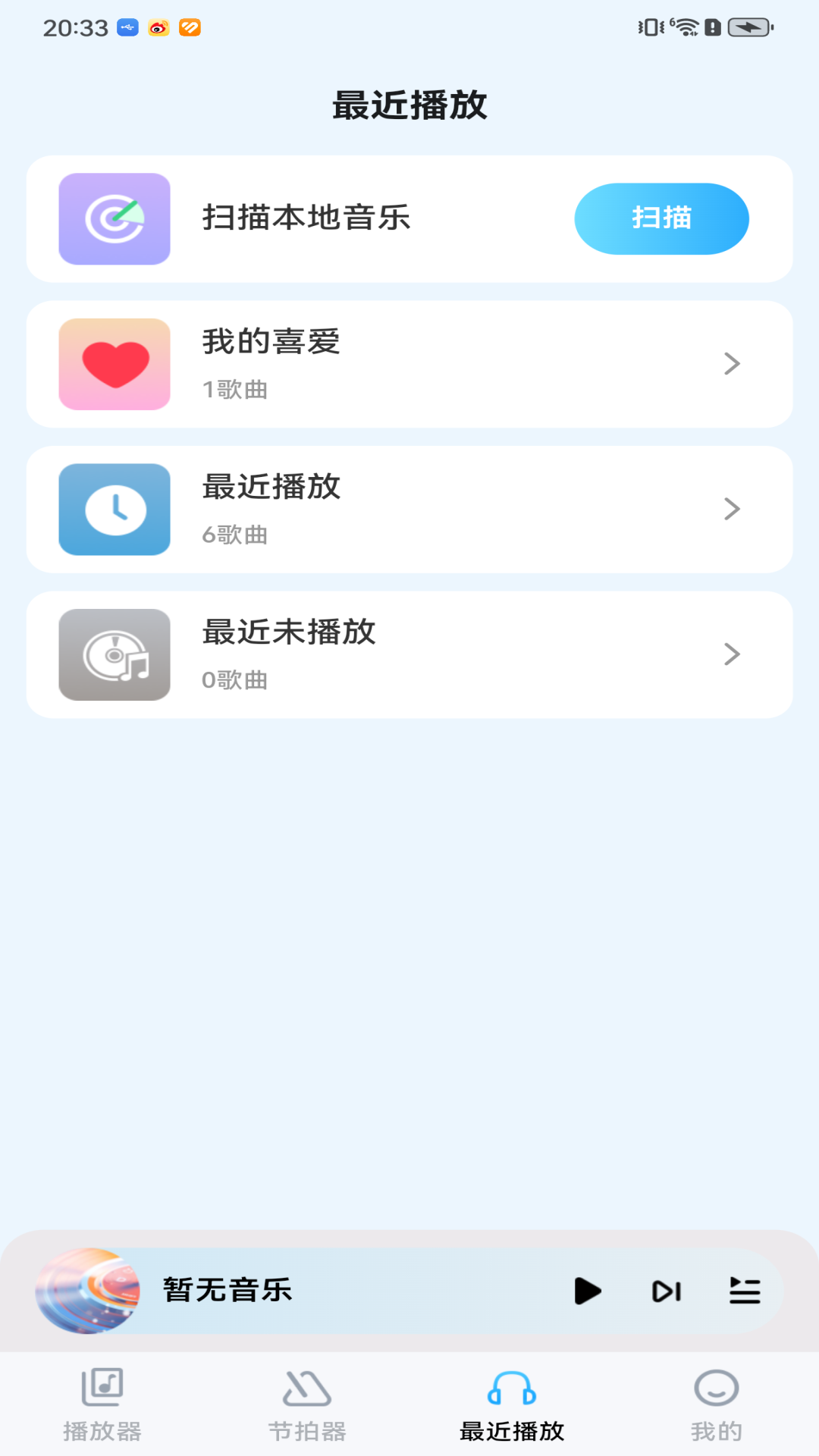The width and height of the screenshot is (819, 1456).
Task: Click the play button in the mini player
Action: 588,1290
